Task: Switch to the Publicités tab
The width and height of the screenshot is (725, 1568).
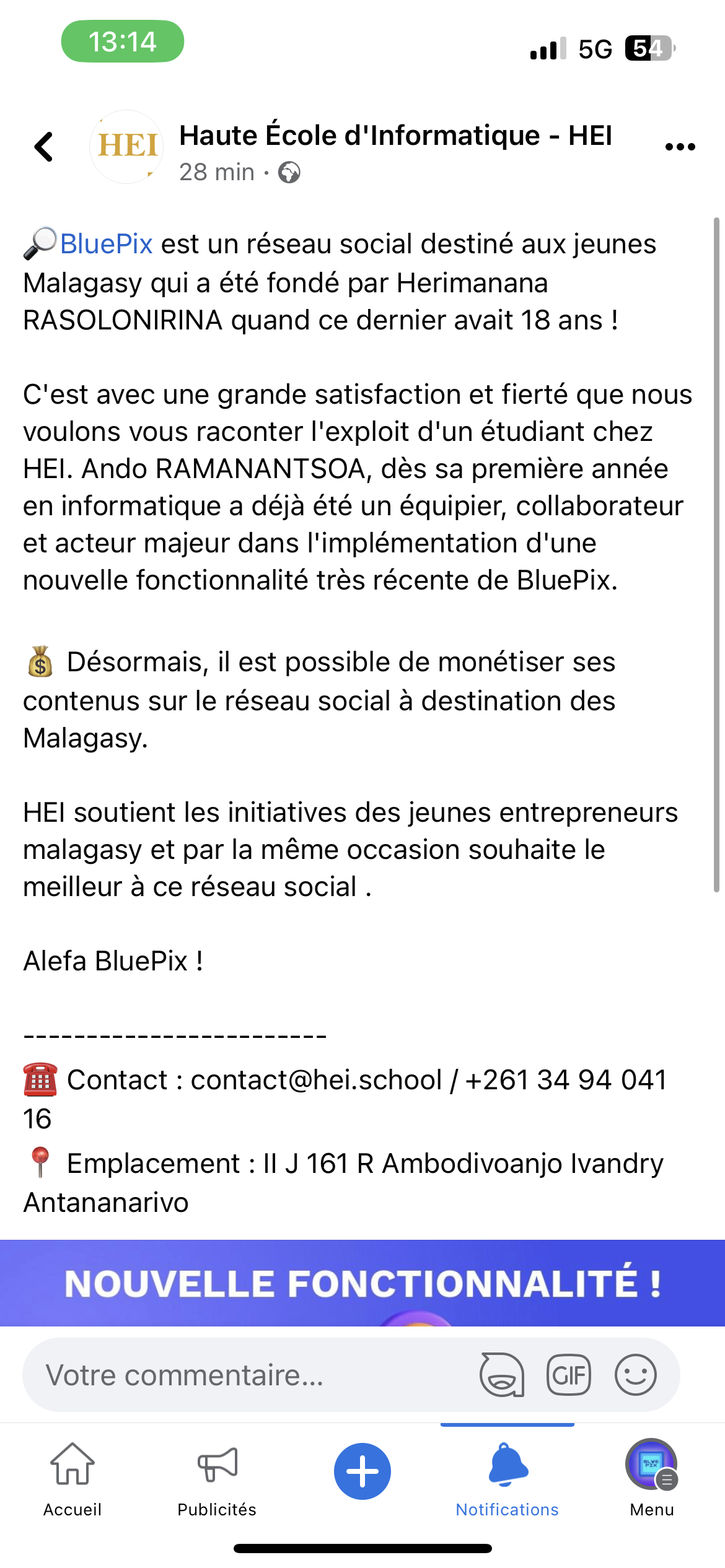Action: coord(217,1479)
